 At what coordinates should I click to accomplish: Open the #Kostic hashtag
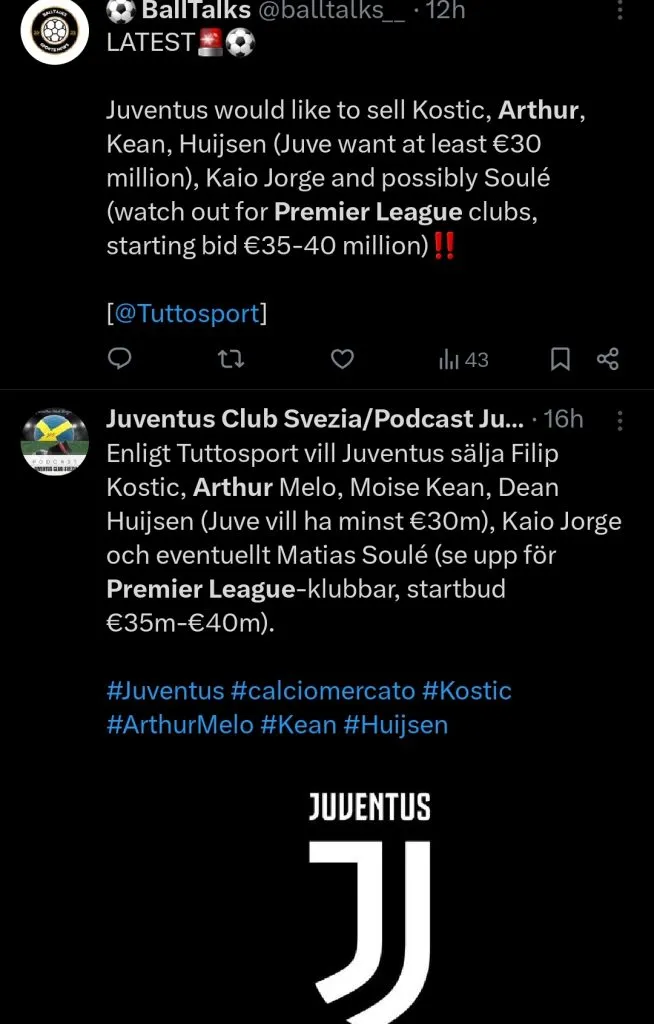click(x=466, y=691)
